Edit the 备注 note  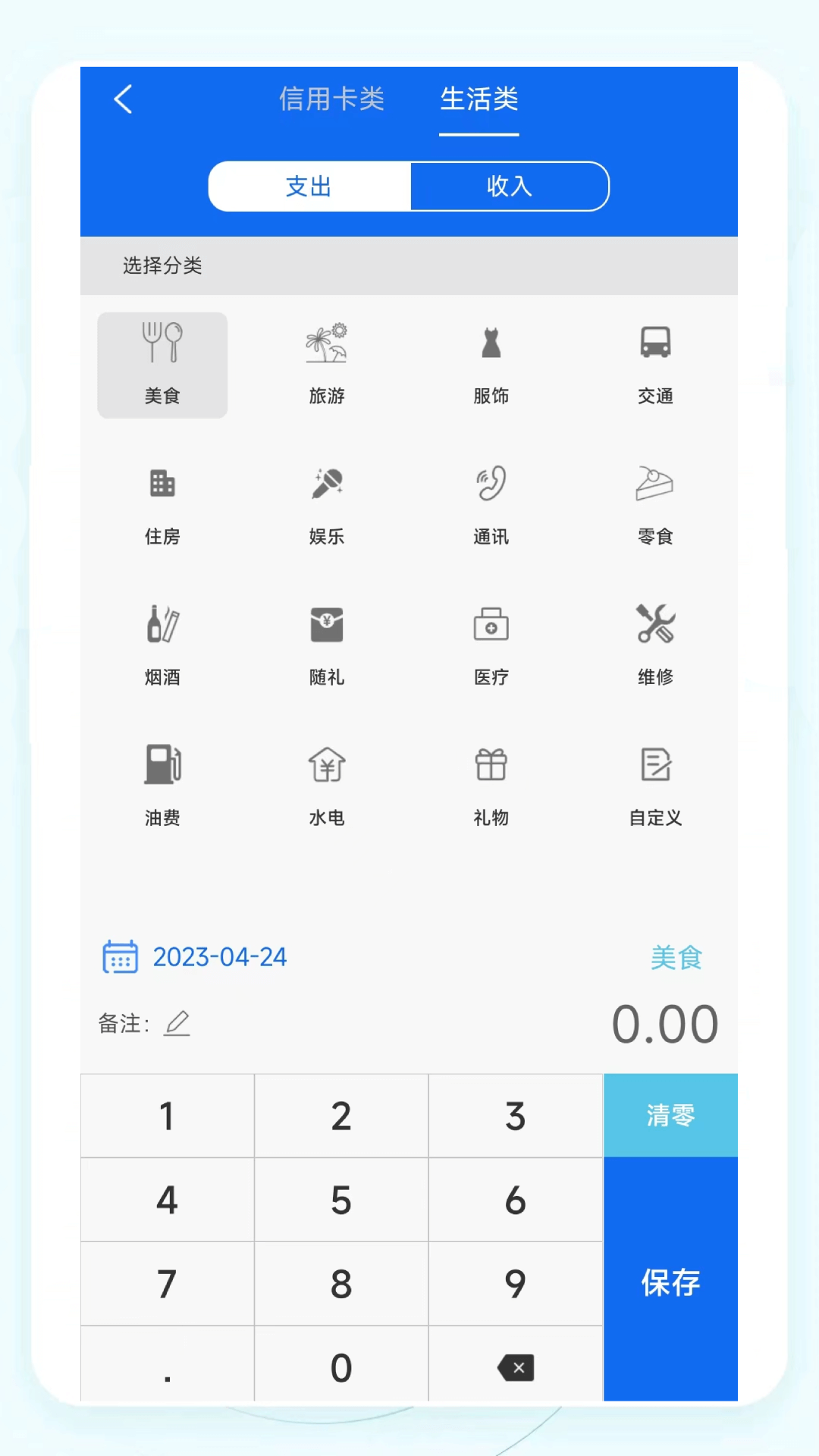177,1024
